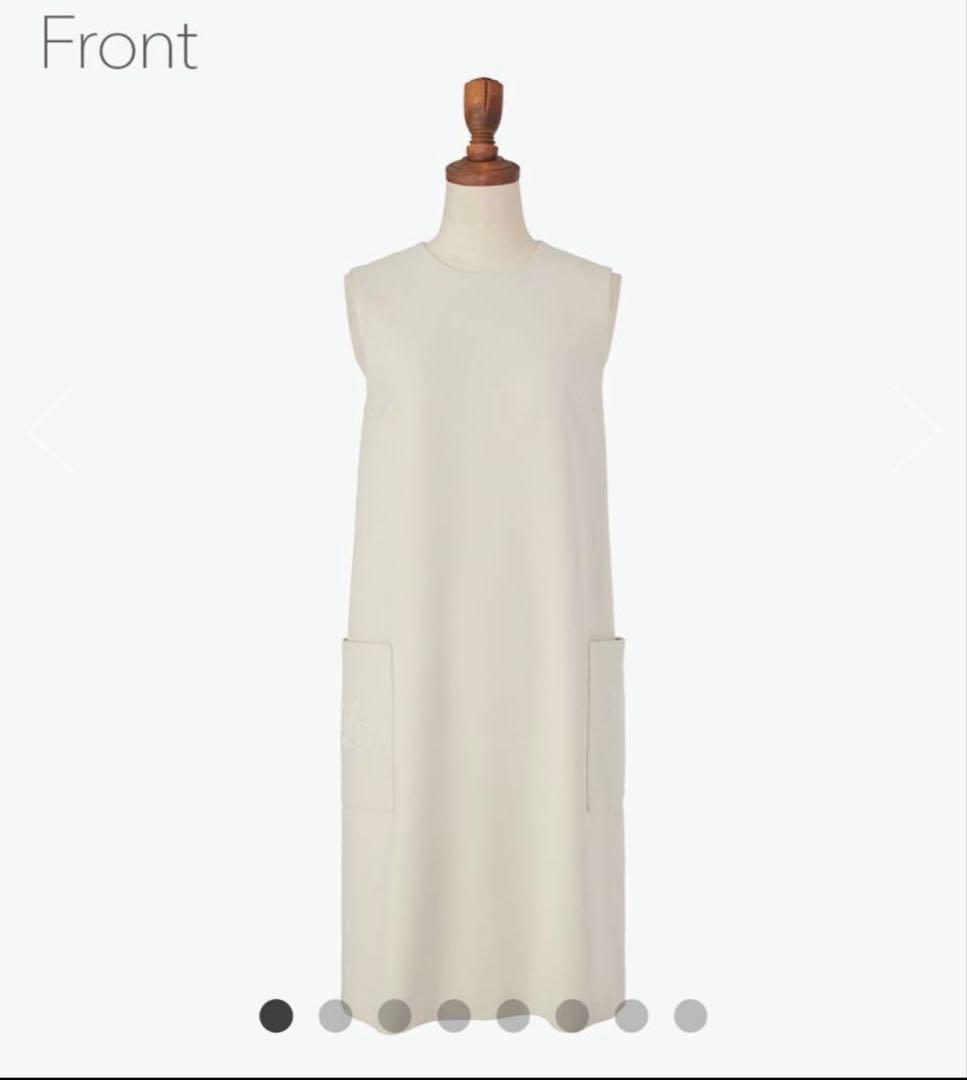967x1080 pixels.
Task: Show the previous product image with the left arrow
Action: (50, 430)
